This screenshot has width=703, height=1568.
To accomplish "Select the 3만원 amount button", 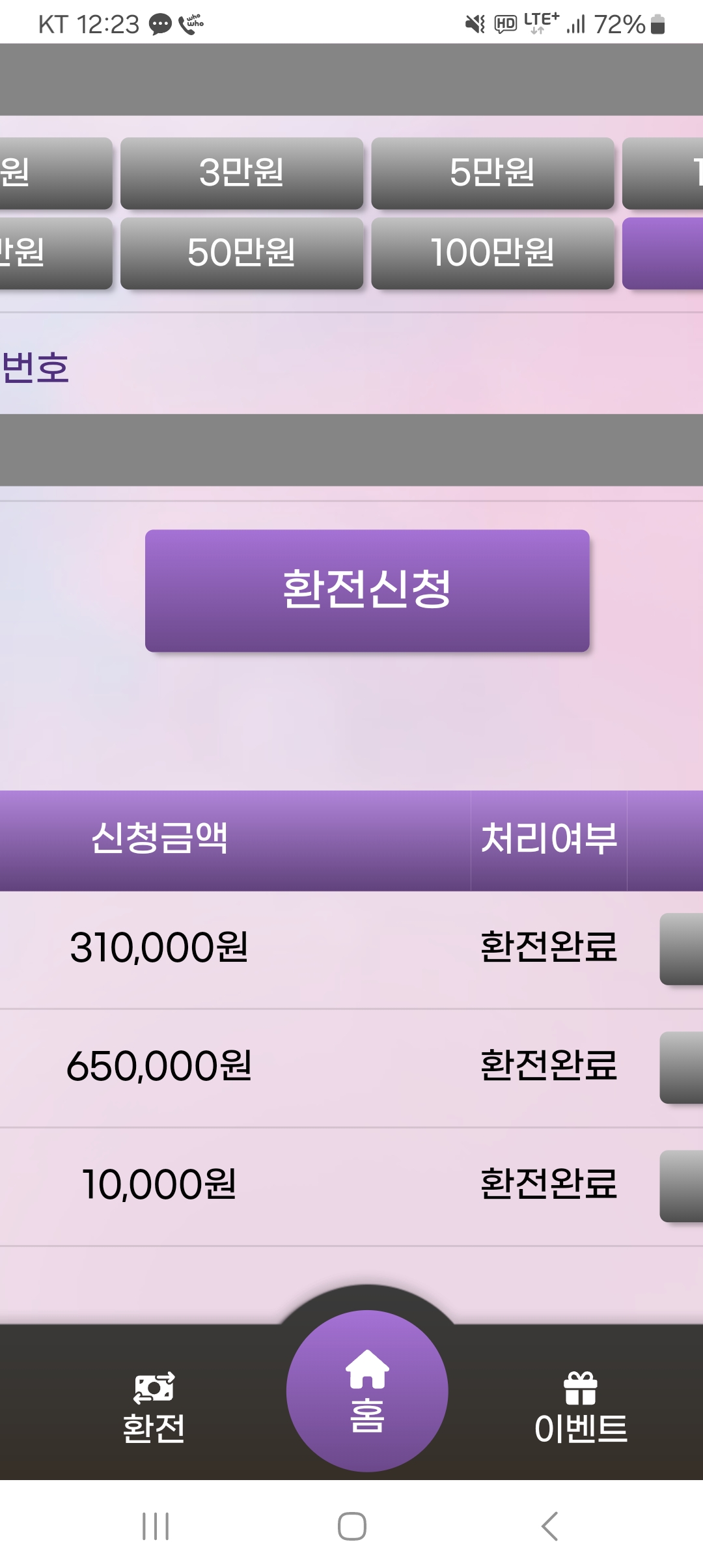I will tap(241, 173).
